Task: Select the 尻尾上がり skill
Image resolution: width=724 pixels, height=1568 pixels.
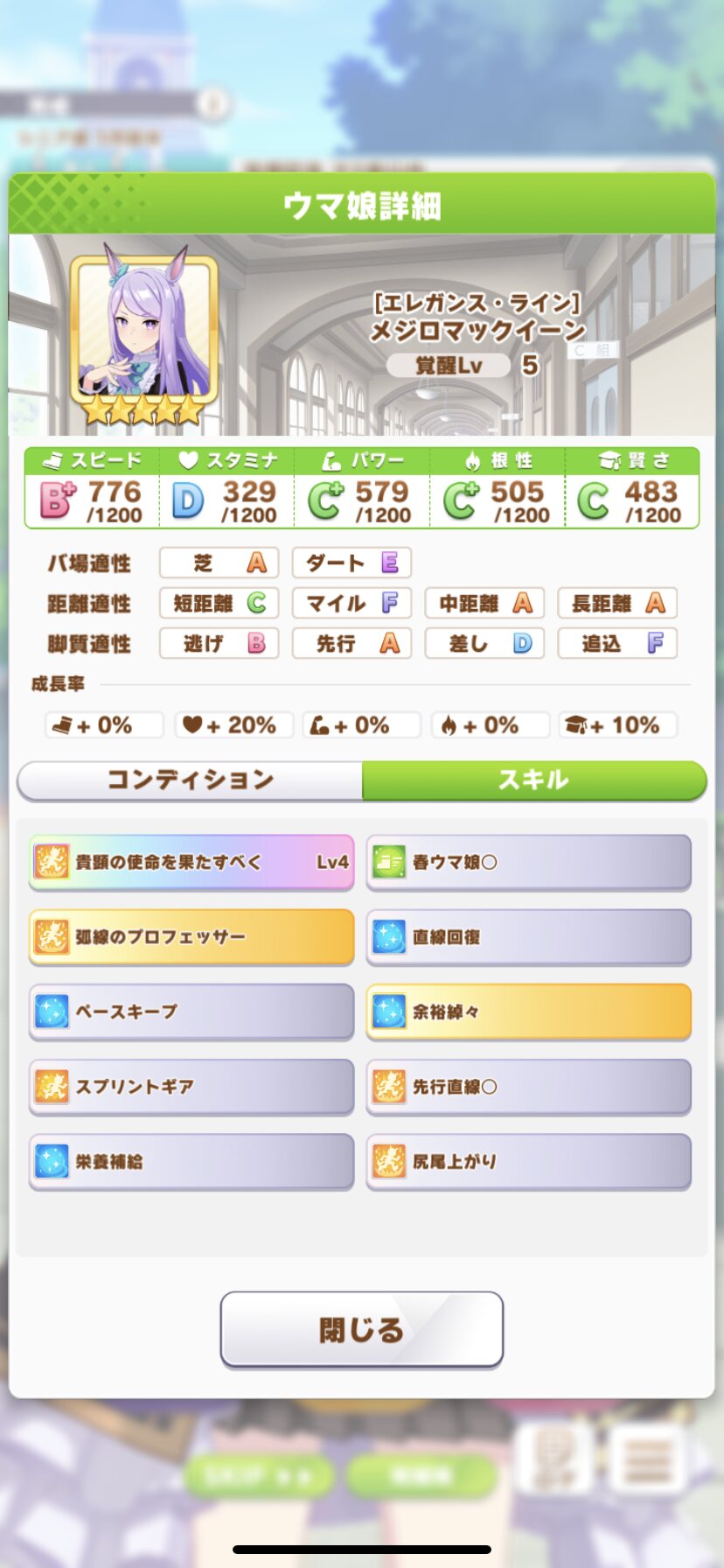Action: (x=528, y=1162)
